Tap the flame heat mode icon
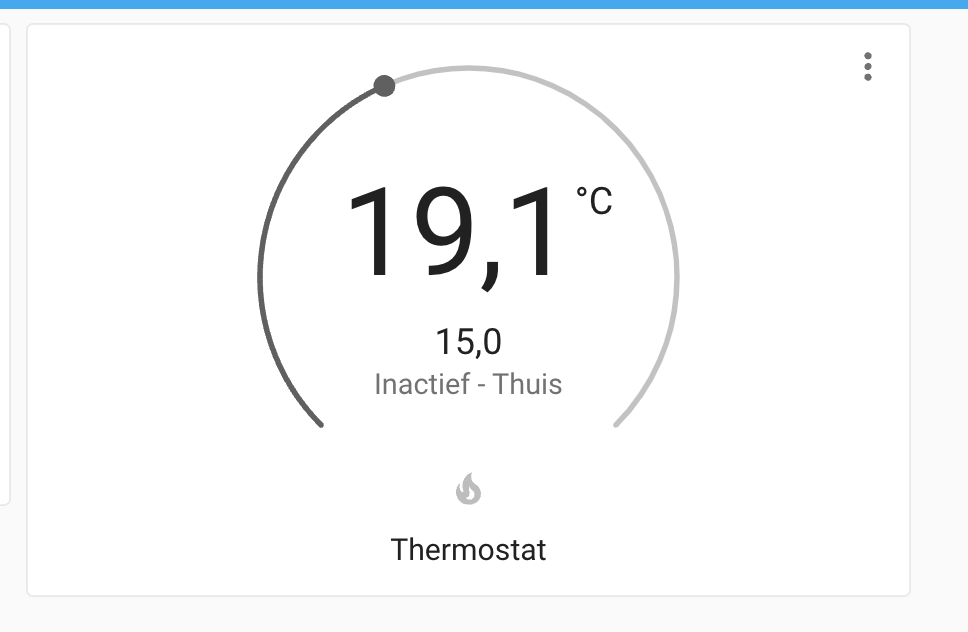The height and width of the screenshot is (632, 968). 469,489
